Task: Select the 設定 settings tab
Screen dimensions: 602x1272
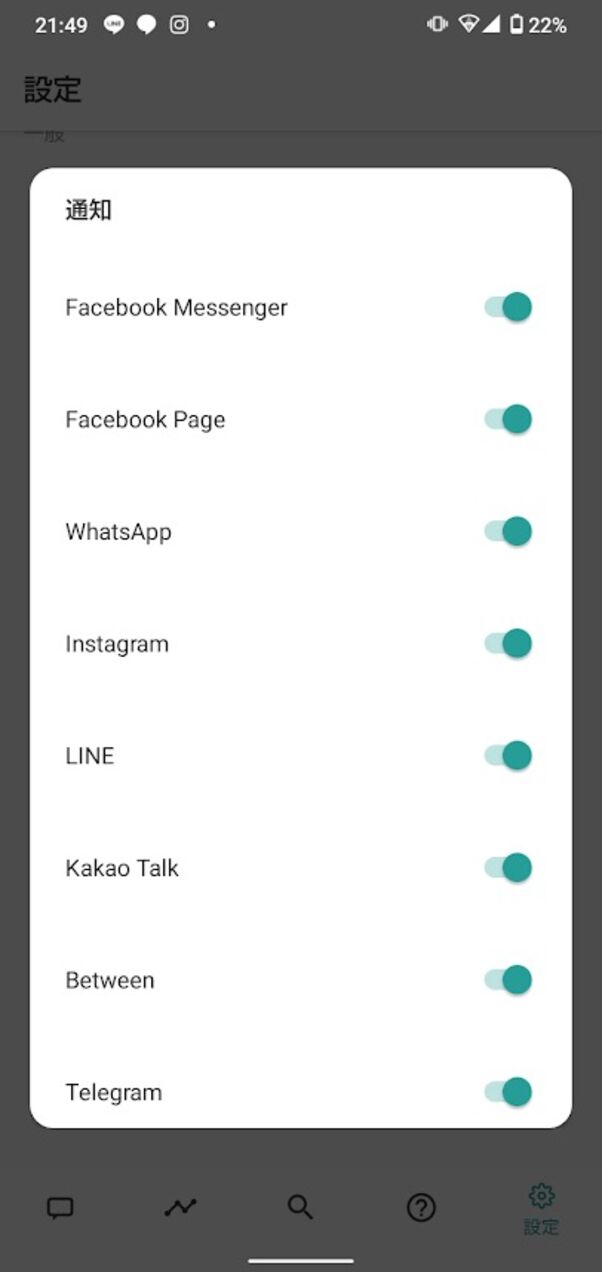Action: pyautogui.click(x=541, y=1208)
